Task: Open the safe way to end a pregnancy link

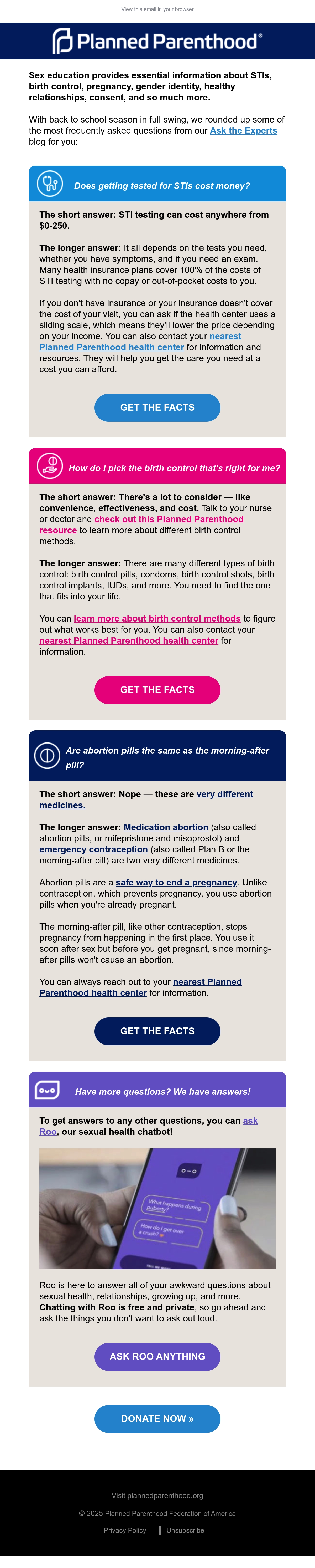Action: point(176,883)
